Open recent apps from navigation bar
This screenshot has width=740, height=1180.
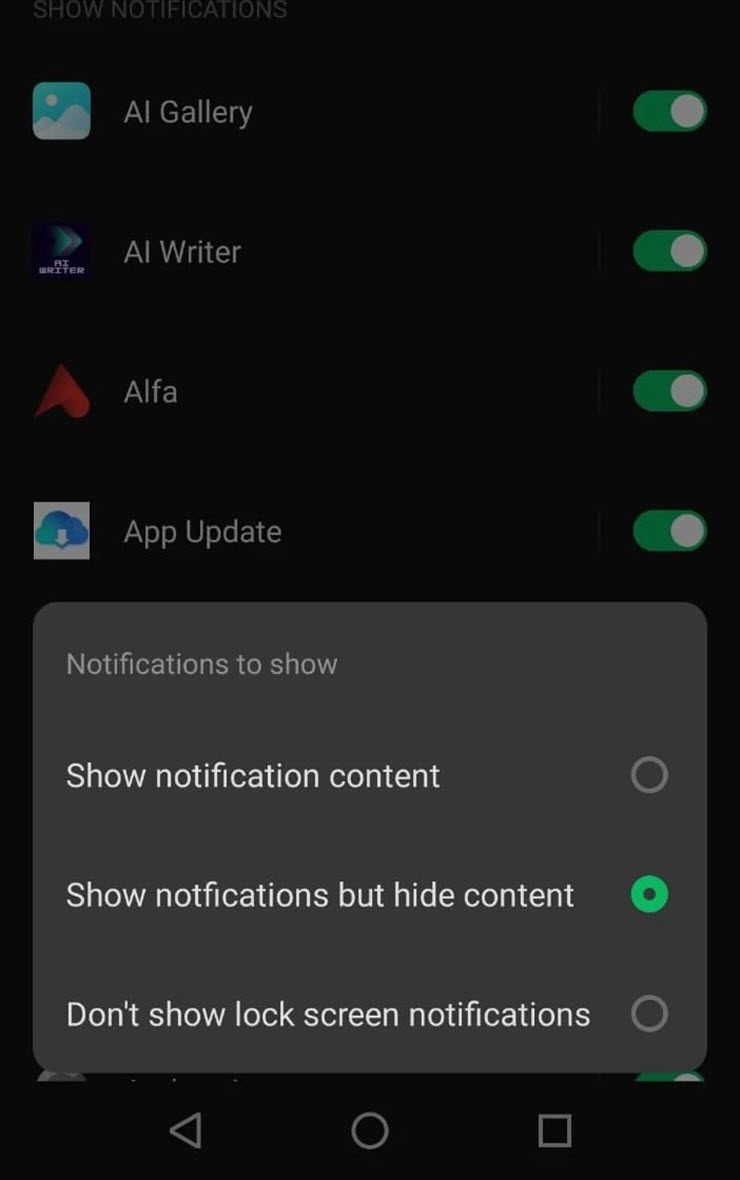pyautogui.click(x=554, y=1131)
